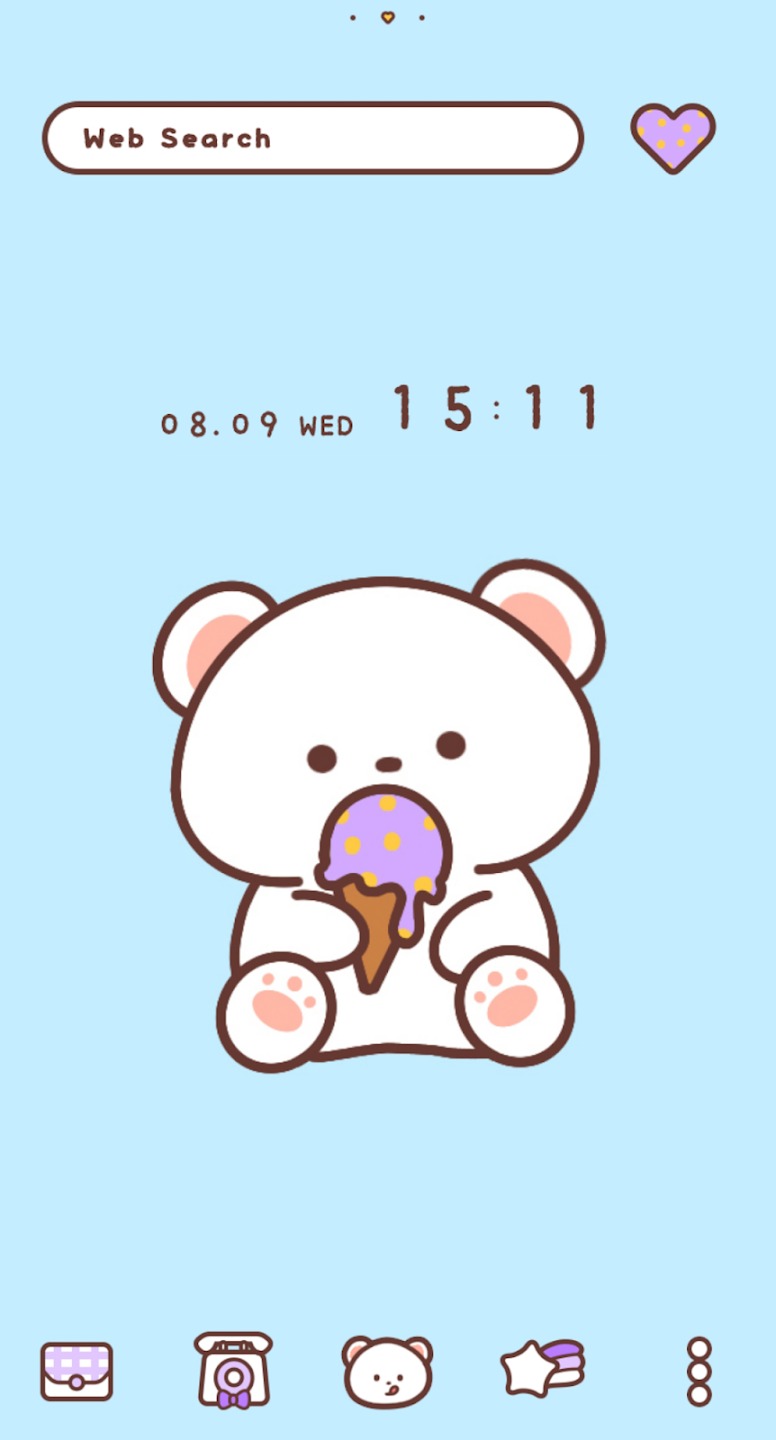Open the purple heart icon beside search
The width and height of the screenshot is (776, 1440).
673,138
